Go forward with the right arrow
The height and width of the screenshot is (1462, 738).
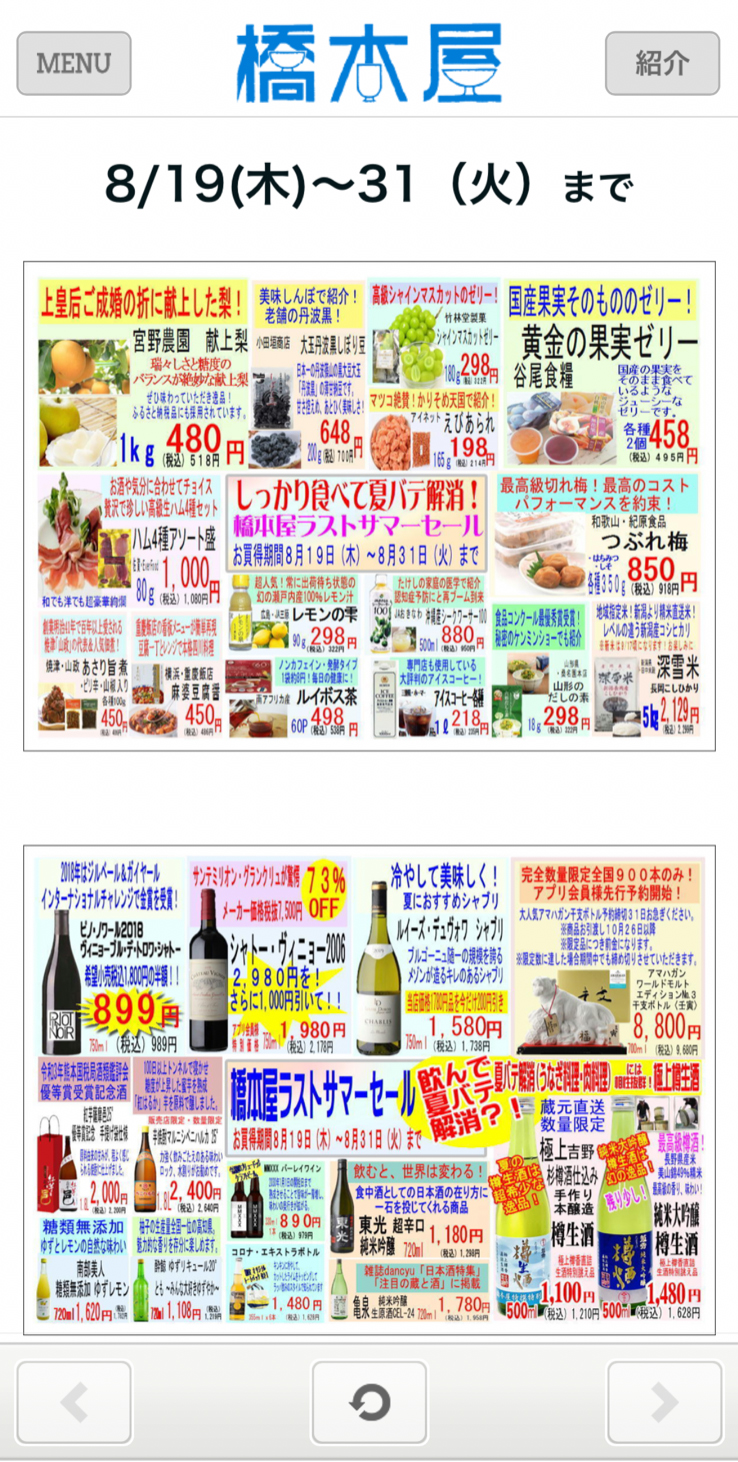pos(664,1402)
